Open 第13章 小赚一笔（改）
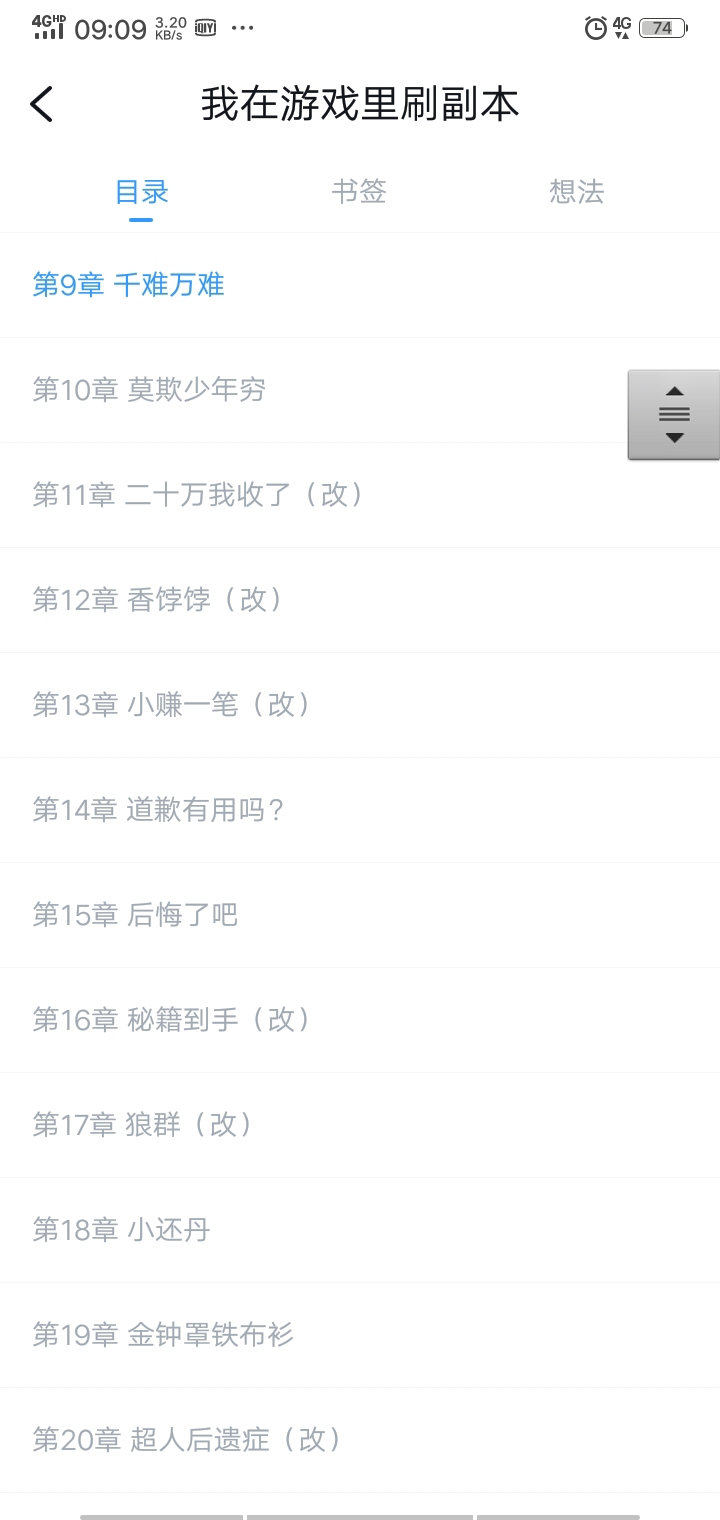This screenshot has width=720, height=1520. (360, 705)
